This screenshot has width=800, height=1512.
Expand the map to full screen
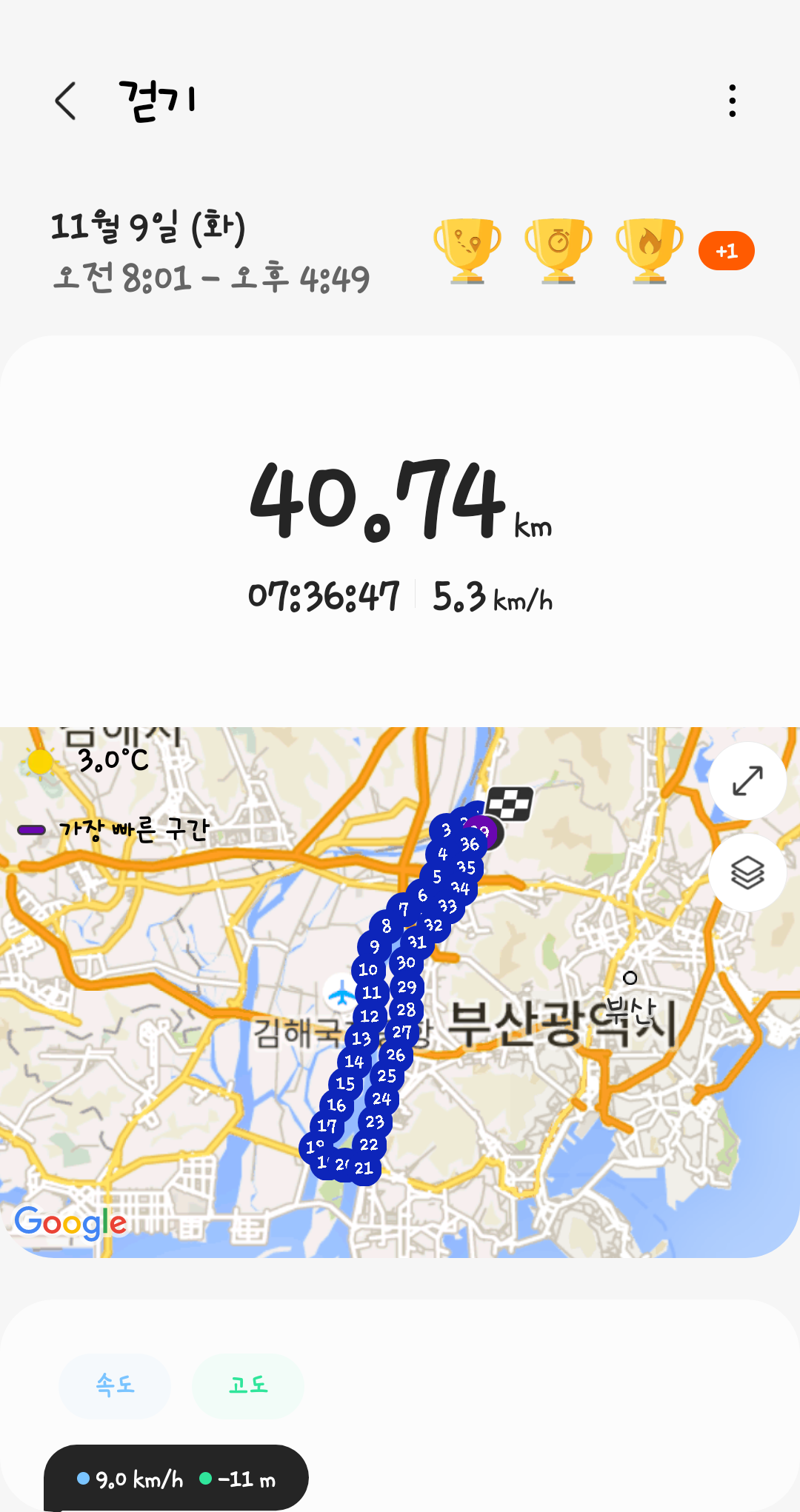(747, 780)
